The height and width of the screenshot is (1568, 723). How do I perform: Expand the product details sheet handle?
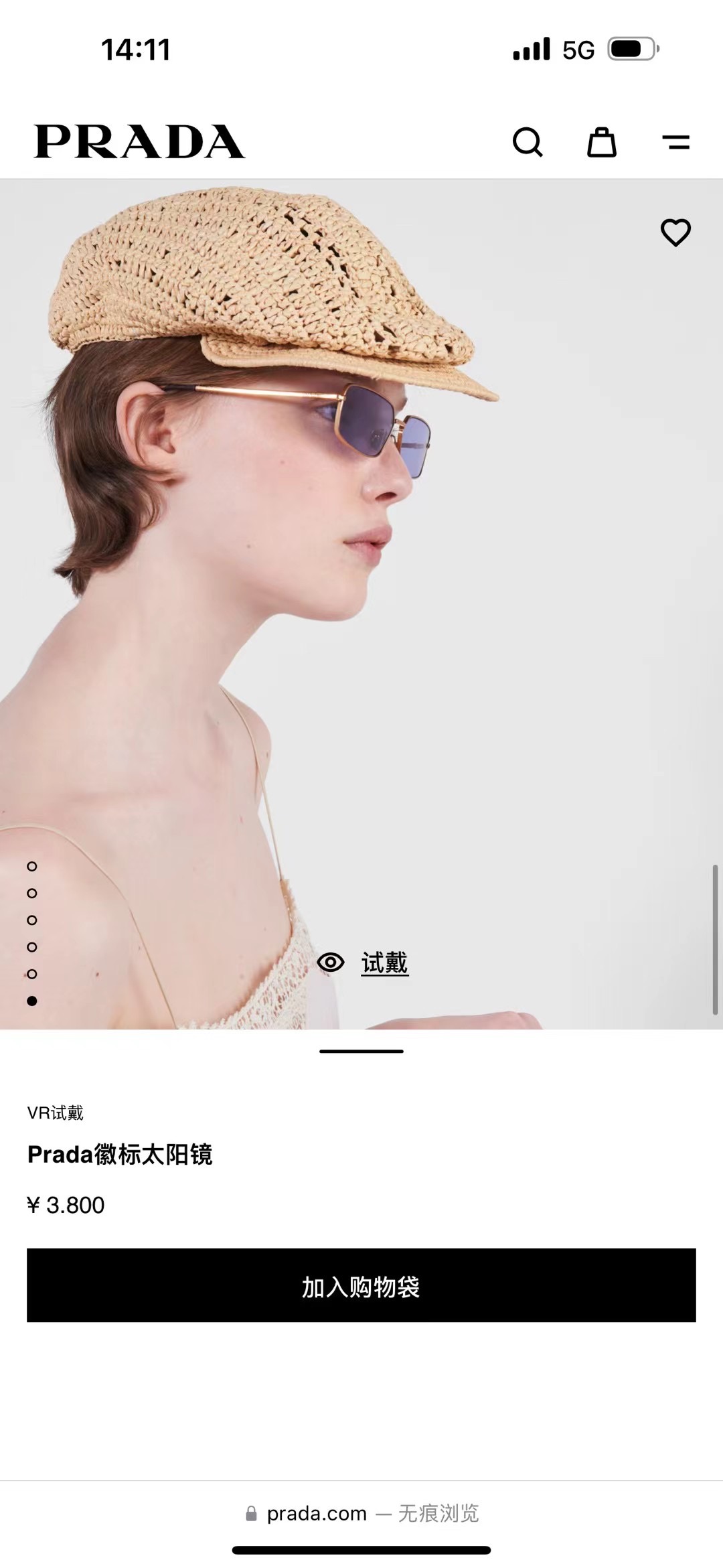click(x=361, y=1051)
